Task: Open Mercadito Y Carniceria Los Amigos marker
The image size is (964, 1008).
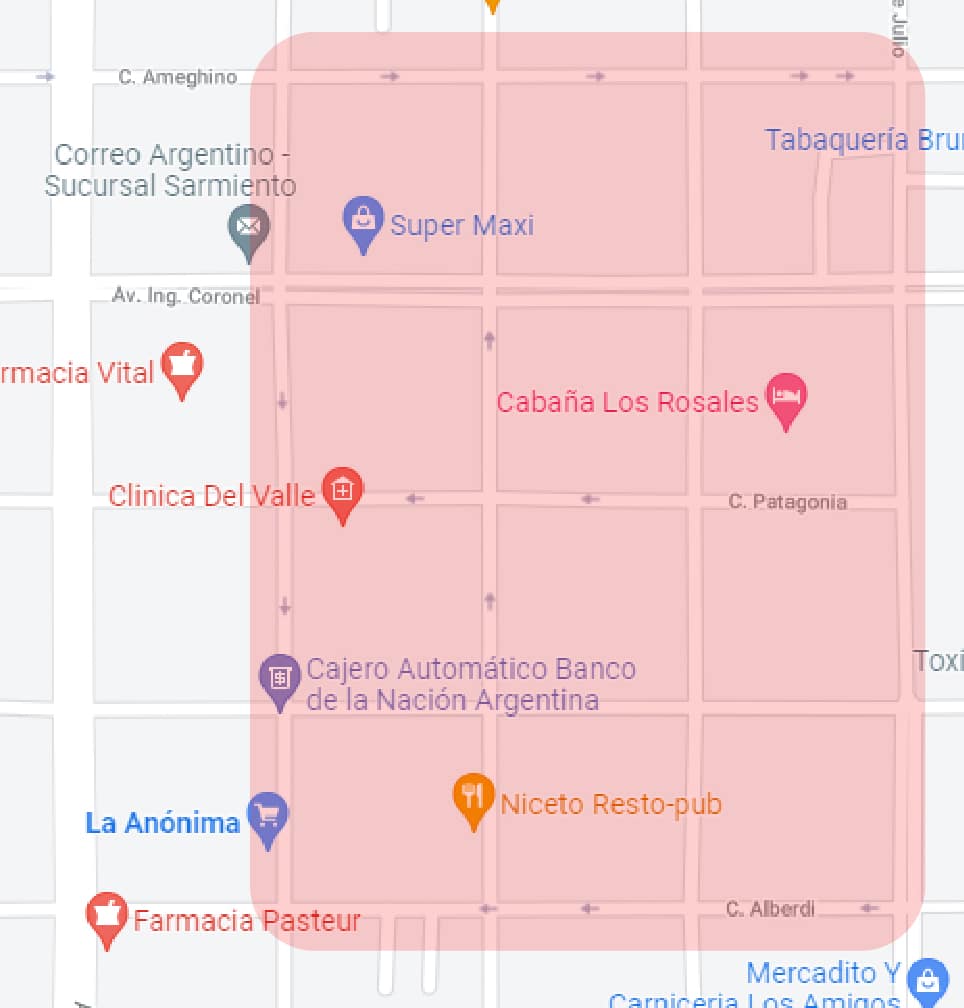Action: 929,979
